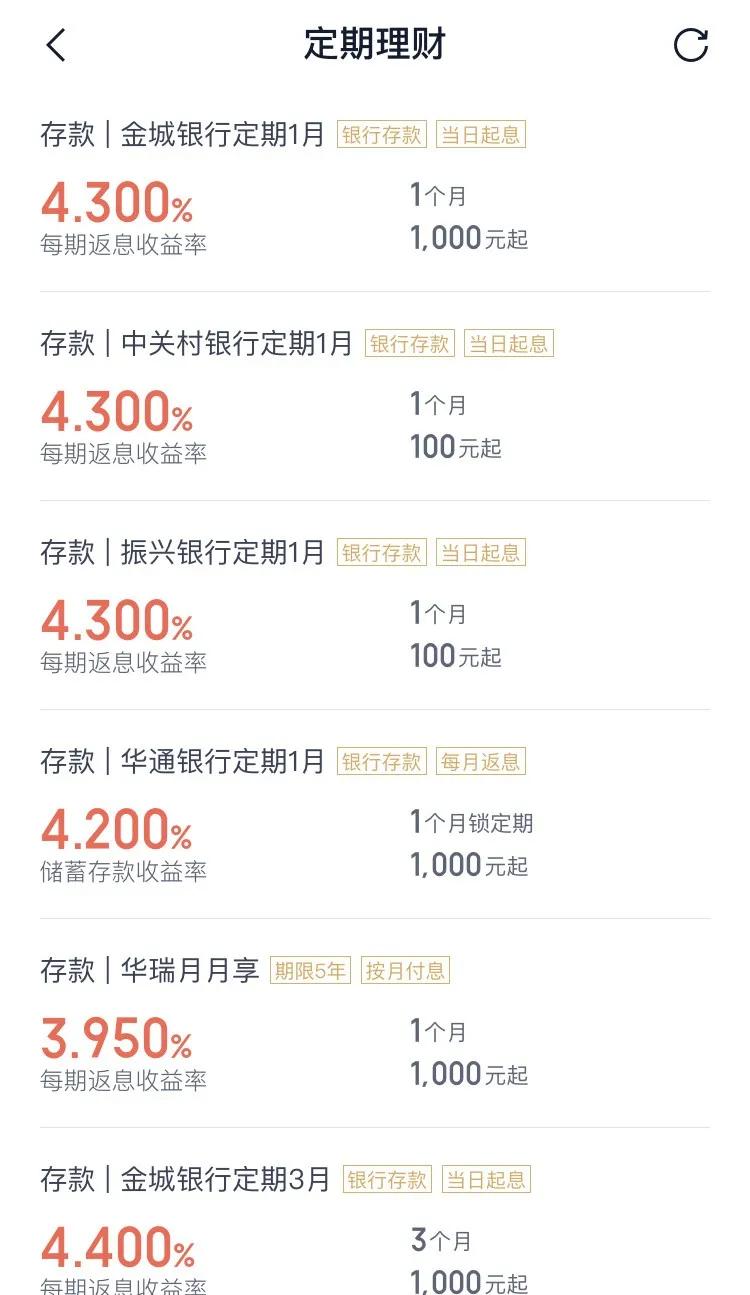This screenshot has width=750, height=1295.
Task: Tap the refresh icon to reload products
Action: coord(690,45)
